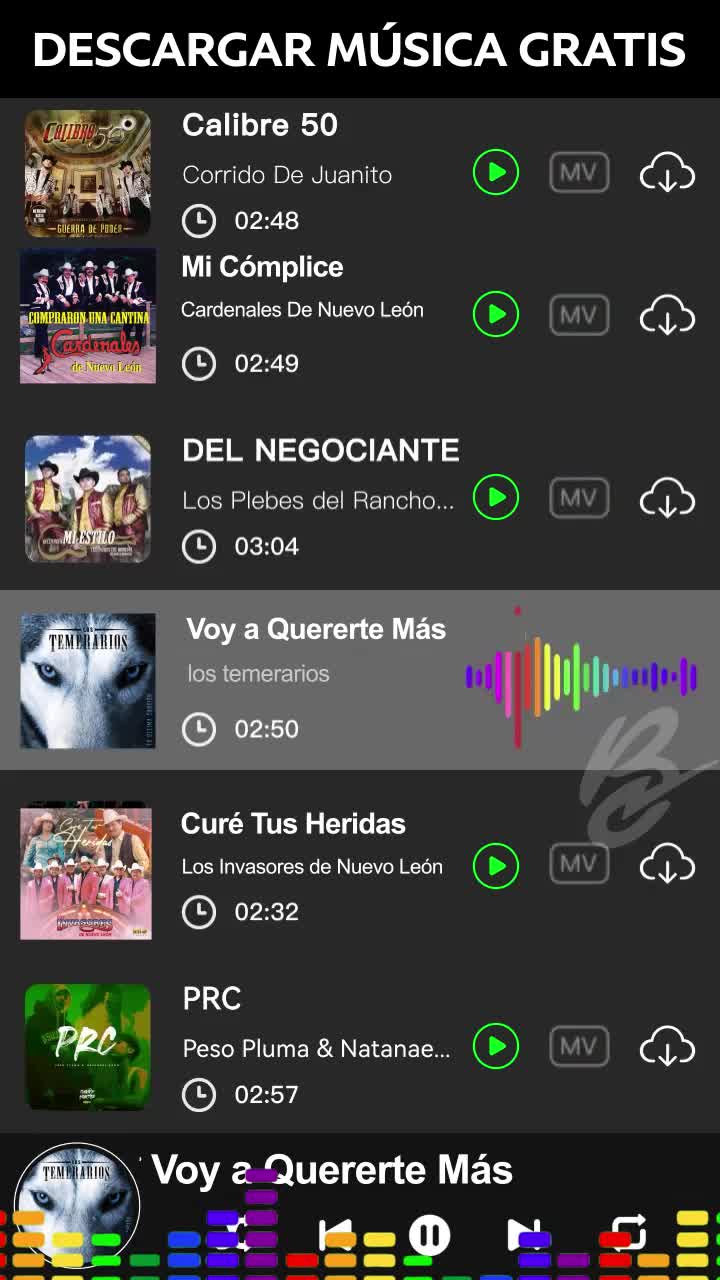
Task: Download Curé Tus Heridas
Action: point(667,865)
